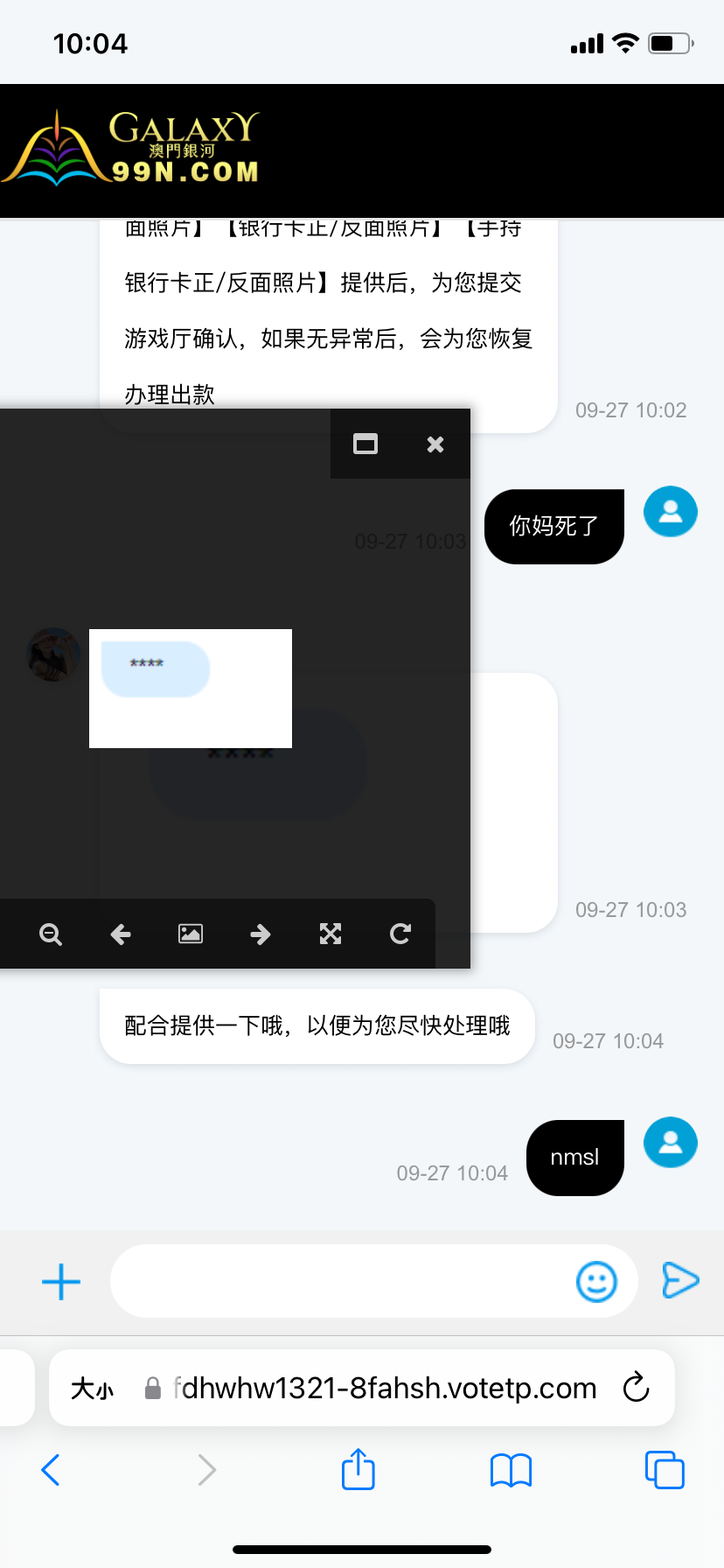This screenshot has height=1568, width=724.
Task: Show the next image in viewer
Action: click(261, 934)
